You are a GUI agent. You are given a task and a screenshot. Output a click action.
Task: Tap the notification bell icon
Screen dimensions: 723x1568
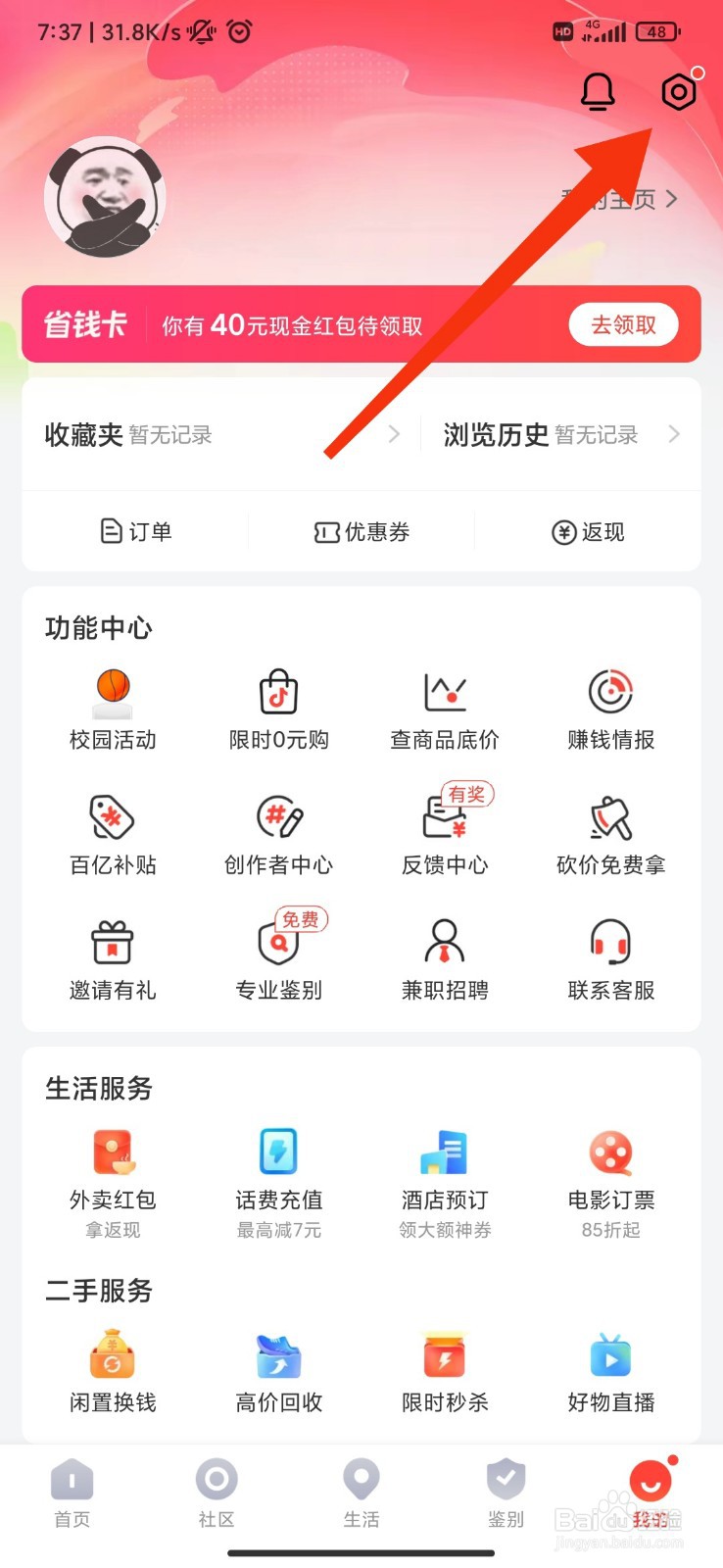point(598,91)
